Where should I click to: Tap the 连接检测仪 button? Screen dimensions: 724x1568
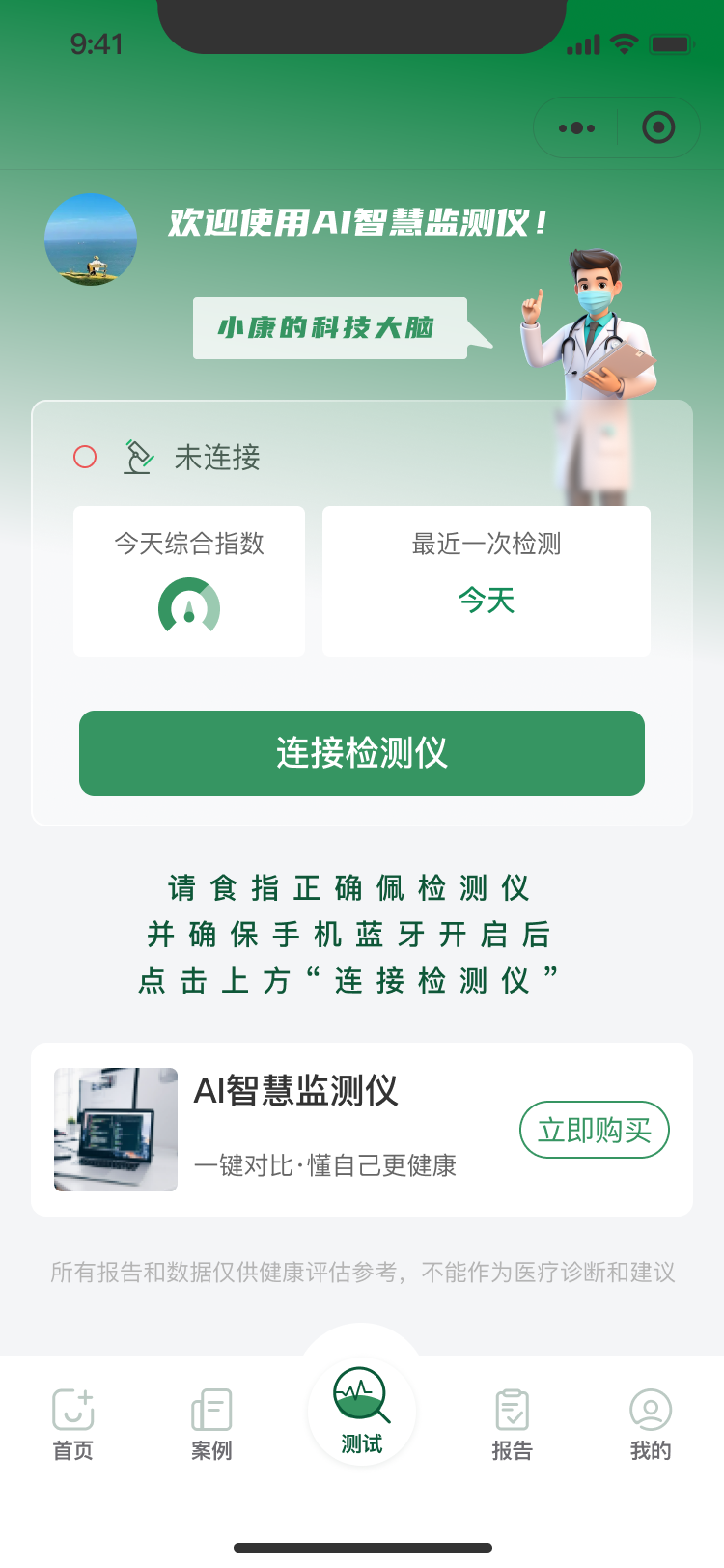[x=362, y=753]
